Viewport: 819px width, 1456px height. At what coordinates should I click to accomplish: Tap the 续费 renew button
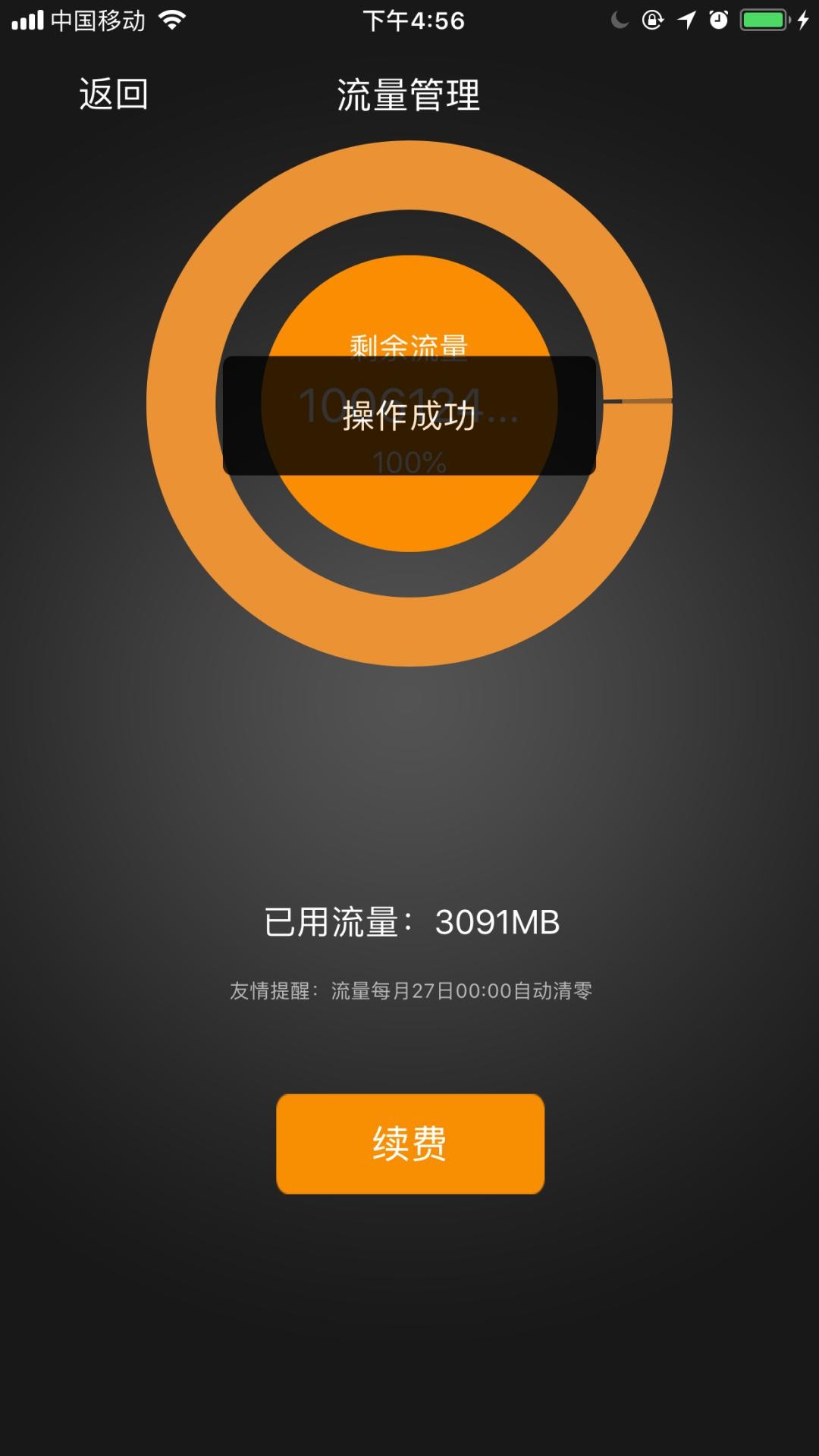pyautogui.click(x=409, y=1144)
